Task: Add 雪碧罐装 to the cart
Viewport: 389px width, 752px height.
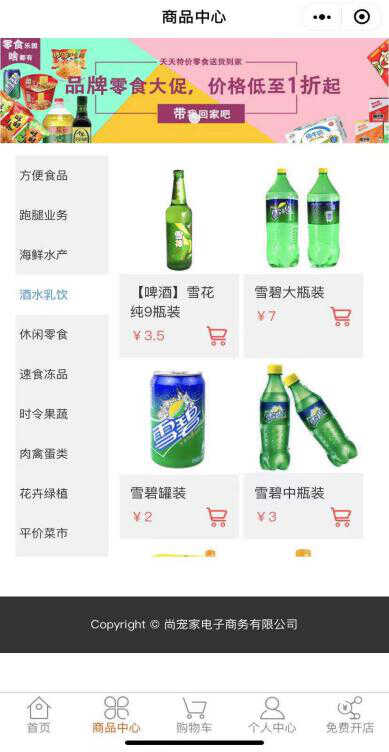Action: click(x=217, y=517)
